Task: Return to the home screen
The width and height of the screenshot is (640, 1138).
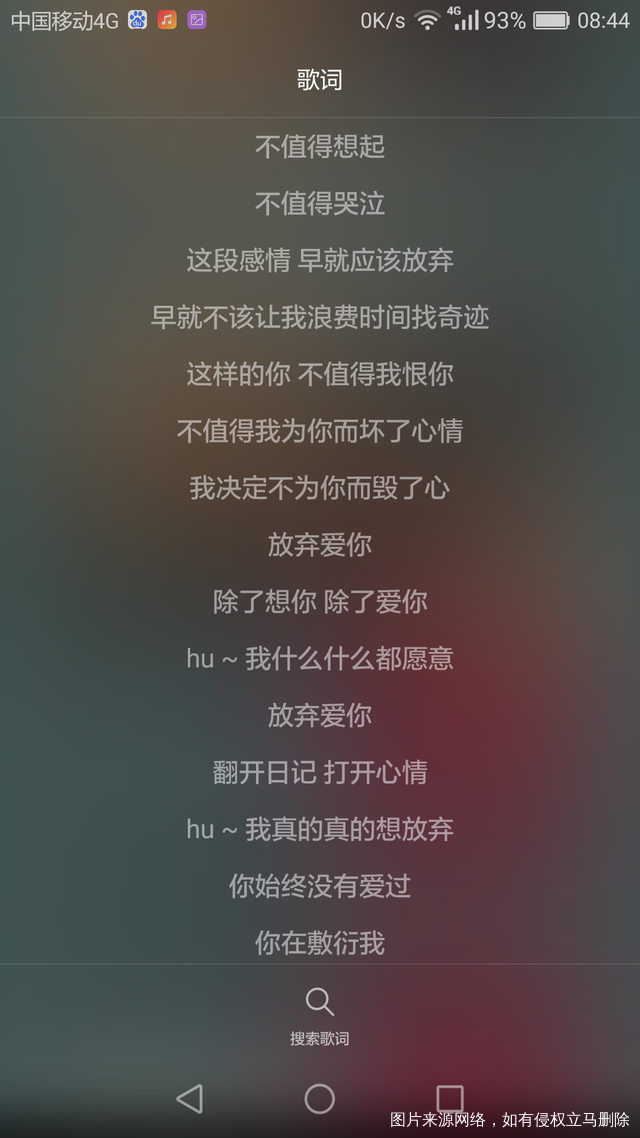Action: (320, 1098)
